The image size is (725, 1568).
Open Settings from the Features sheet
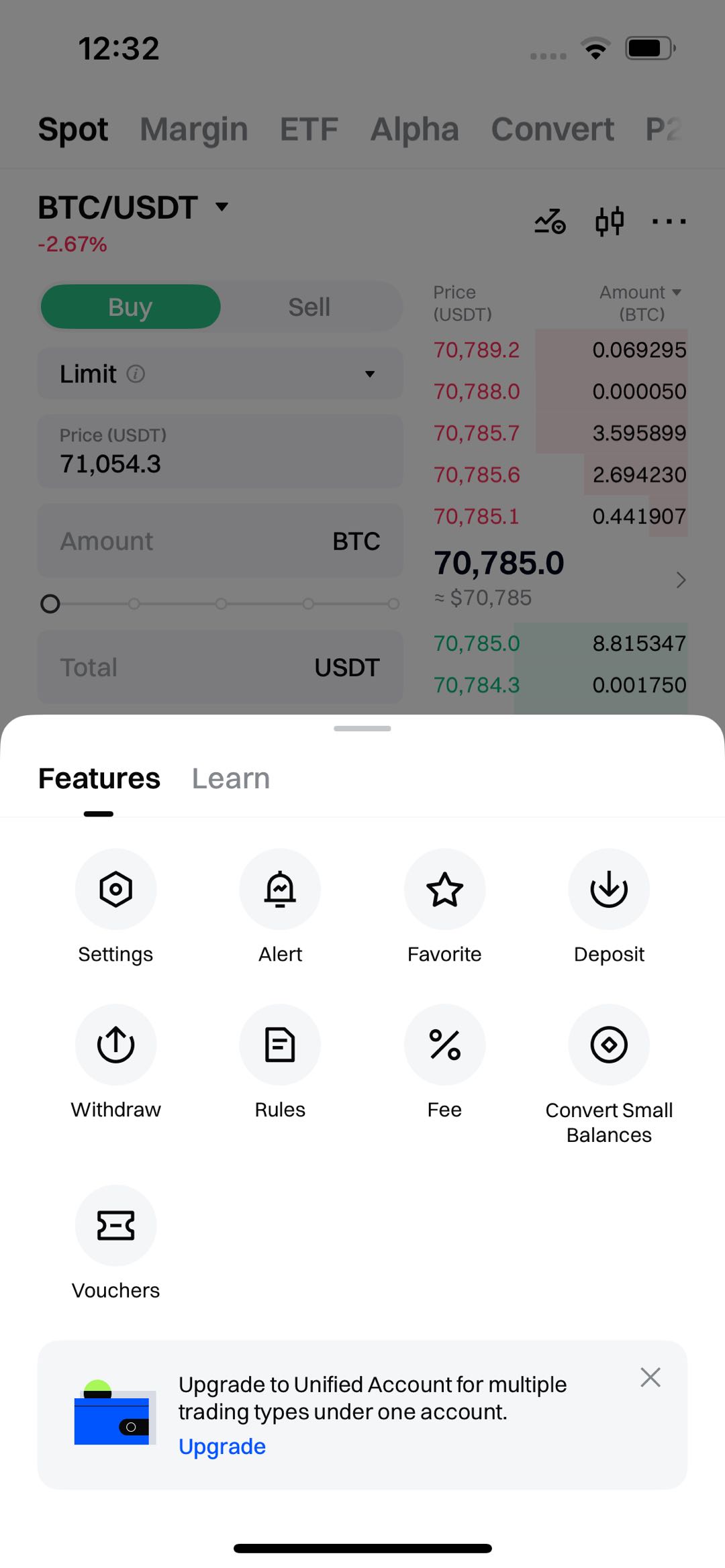[x=115, y=890]
